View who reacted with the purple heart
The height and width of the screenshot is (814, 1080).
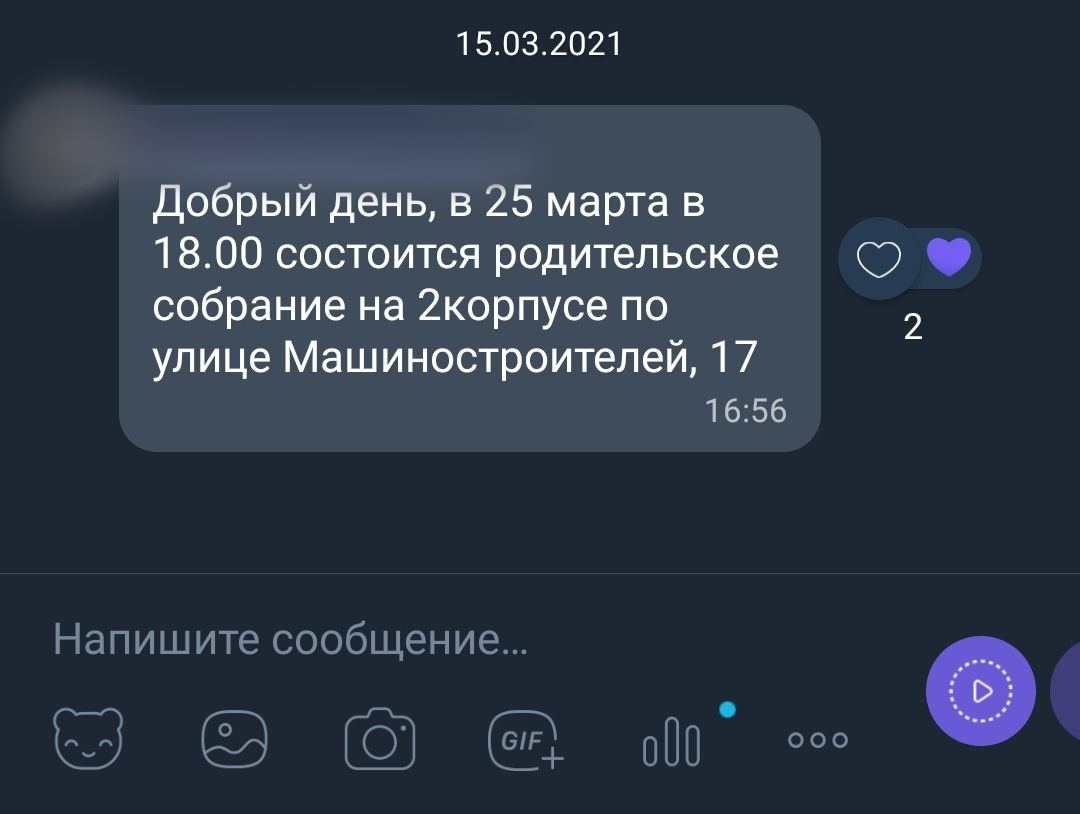click(x=949, y=259)
